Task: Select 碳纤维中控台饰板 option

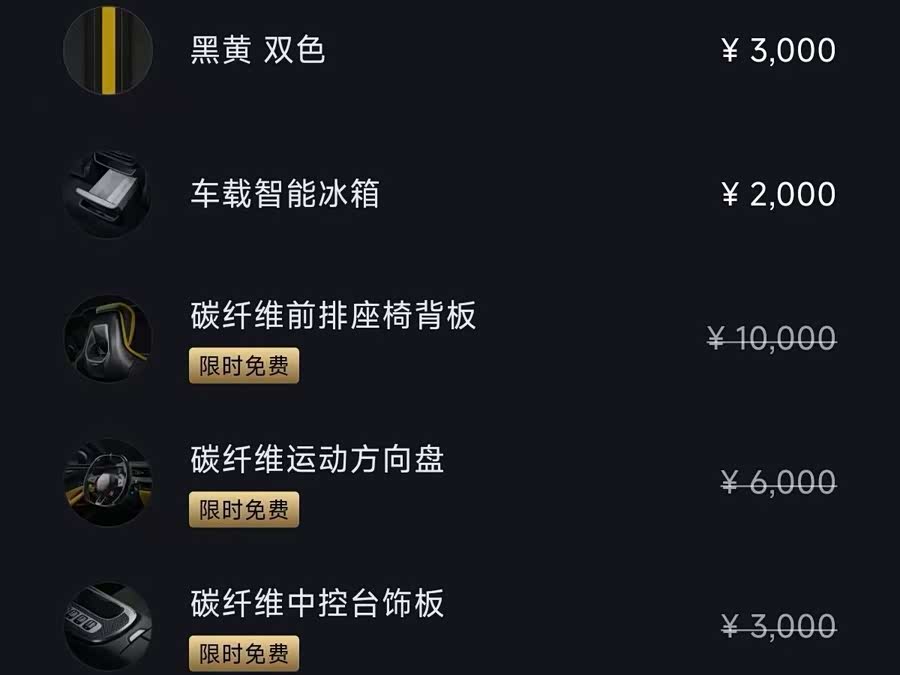Action: [x=317, y=604]
